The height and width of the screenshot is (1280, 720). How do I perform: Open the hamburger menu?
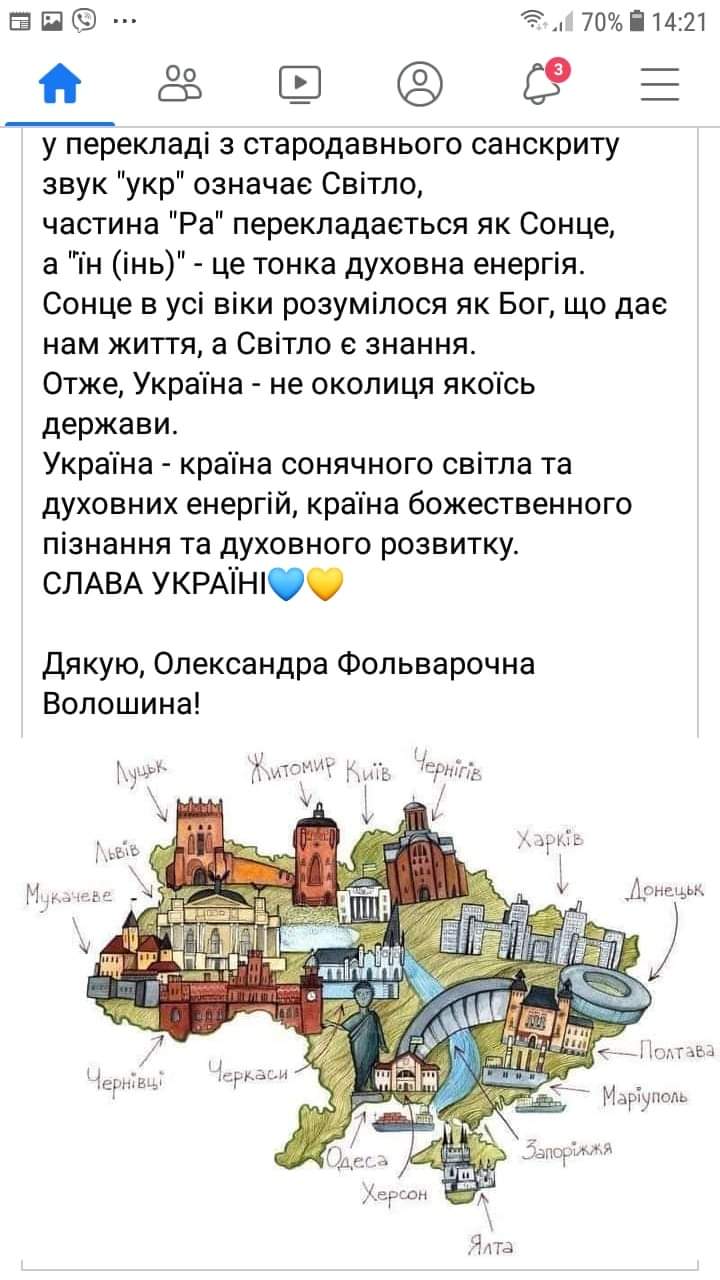(660, 84)
